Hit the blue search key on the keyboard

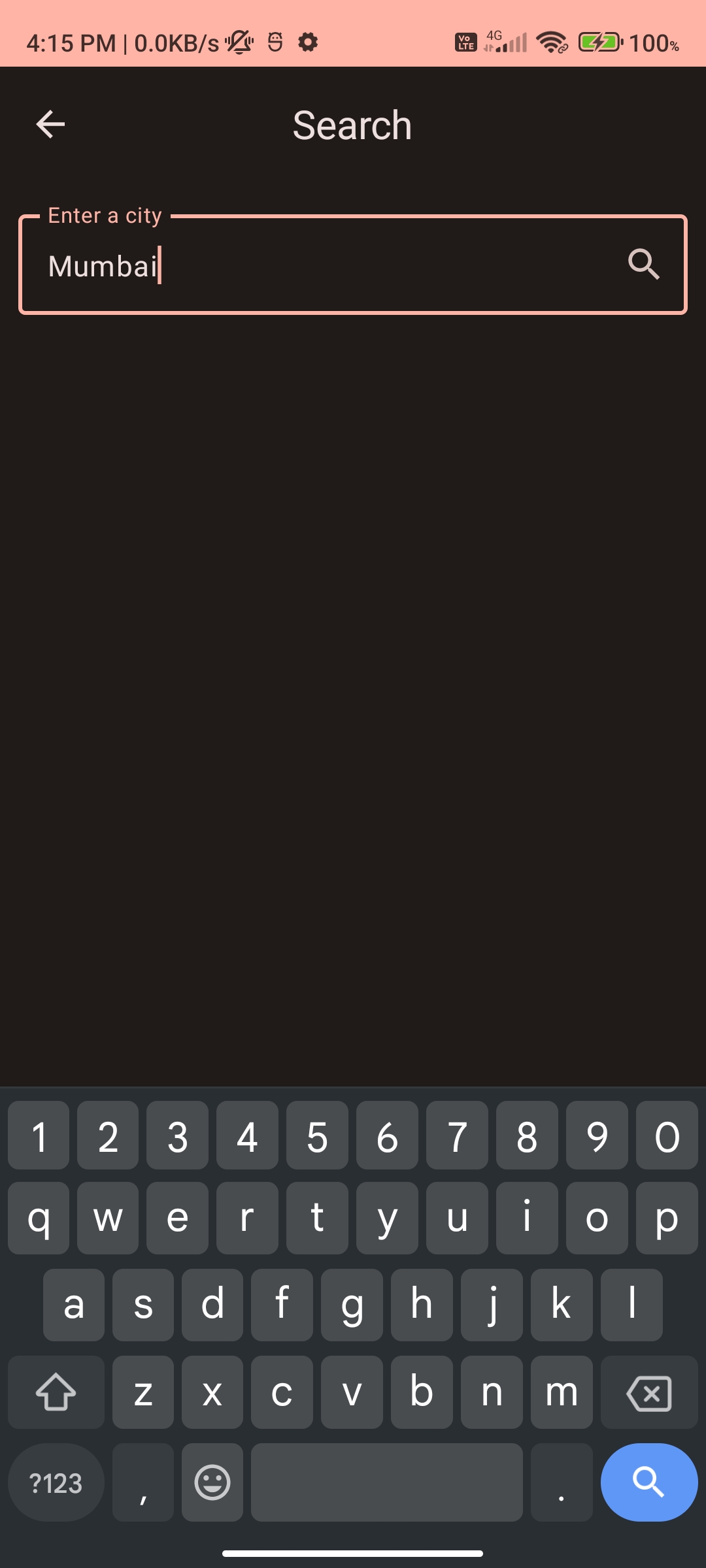point(648,1482)
